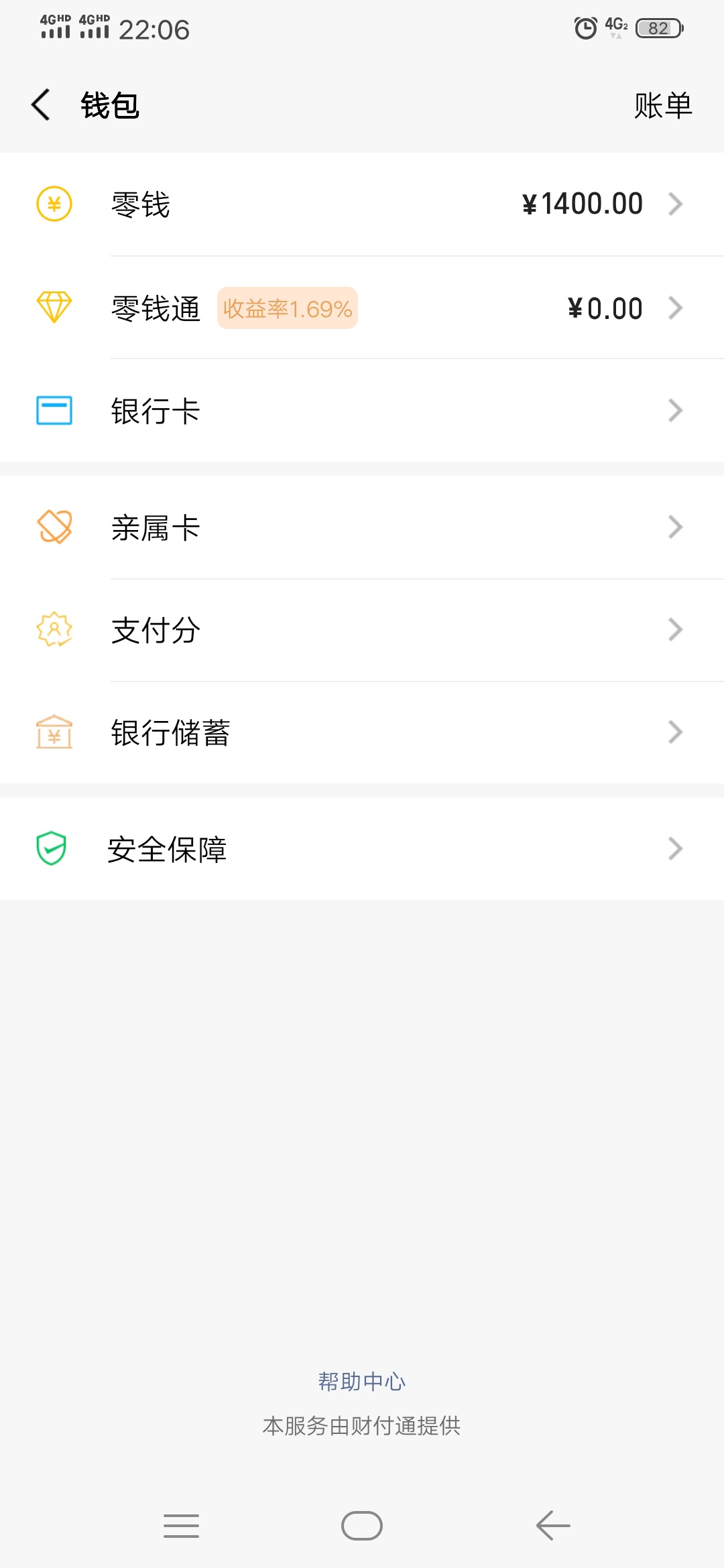Open the 安全保障 row
The height and width of the screenshot is (1568, 724).
[x=362, y=849]
